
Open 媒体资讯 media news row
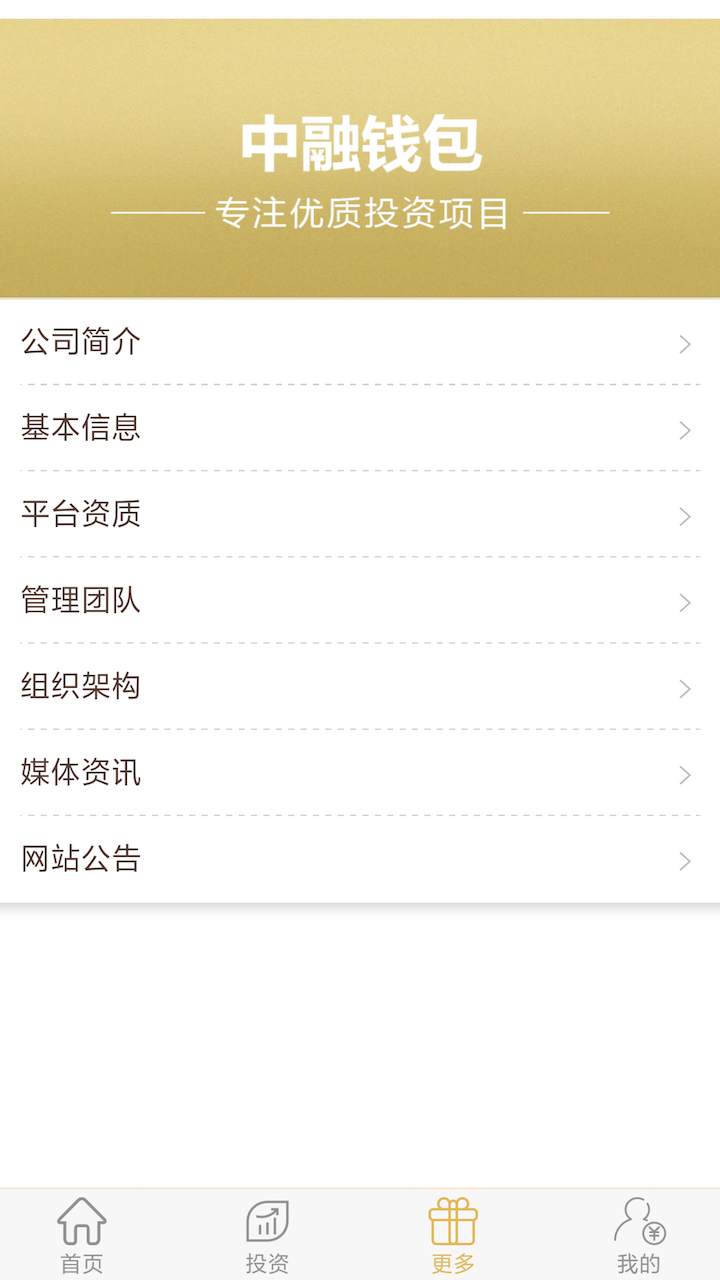pos(360,772)
